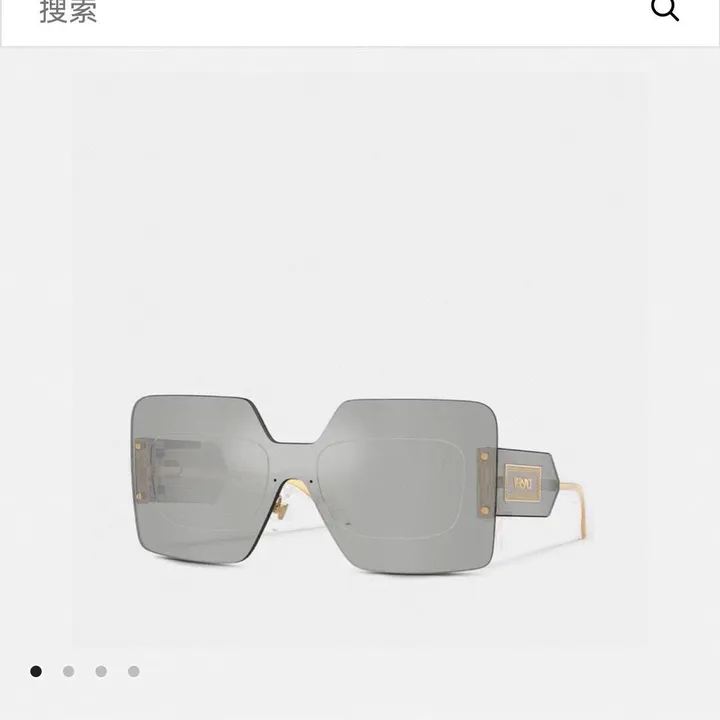This screenshot has height=720, width=720.
Task: Jump to the fourth image dot
Action: (134, 671)
